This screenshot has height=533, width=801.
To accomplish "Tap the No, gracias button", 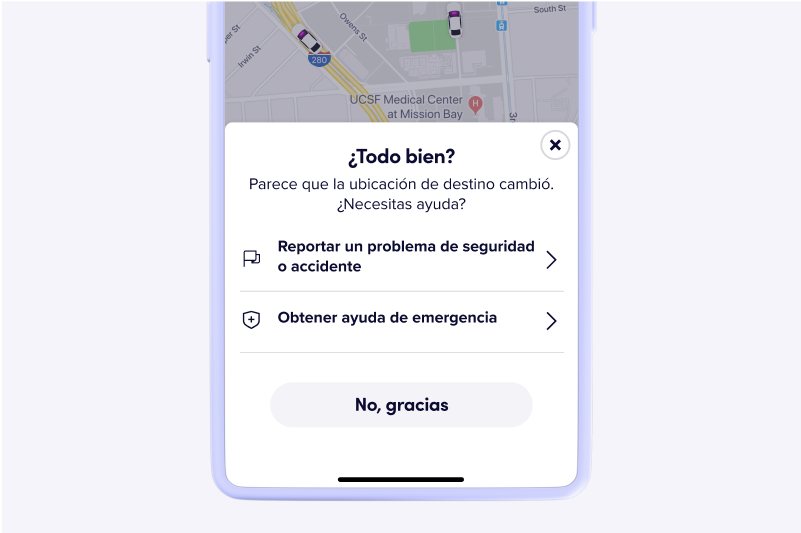I will [401, 405].
